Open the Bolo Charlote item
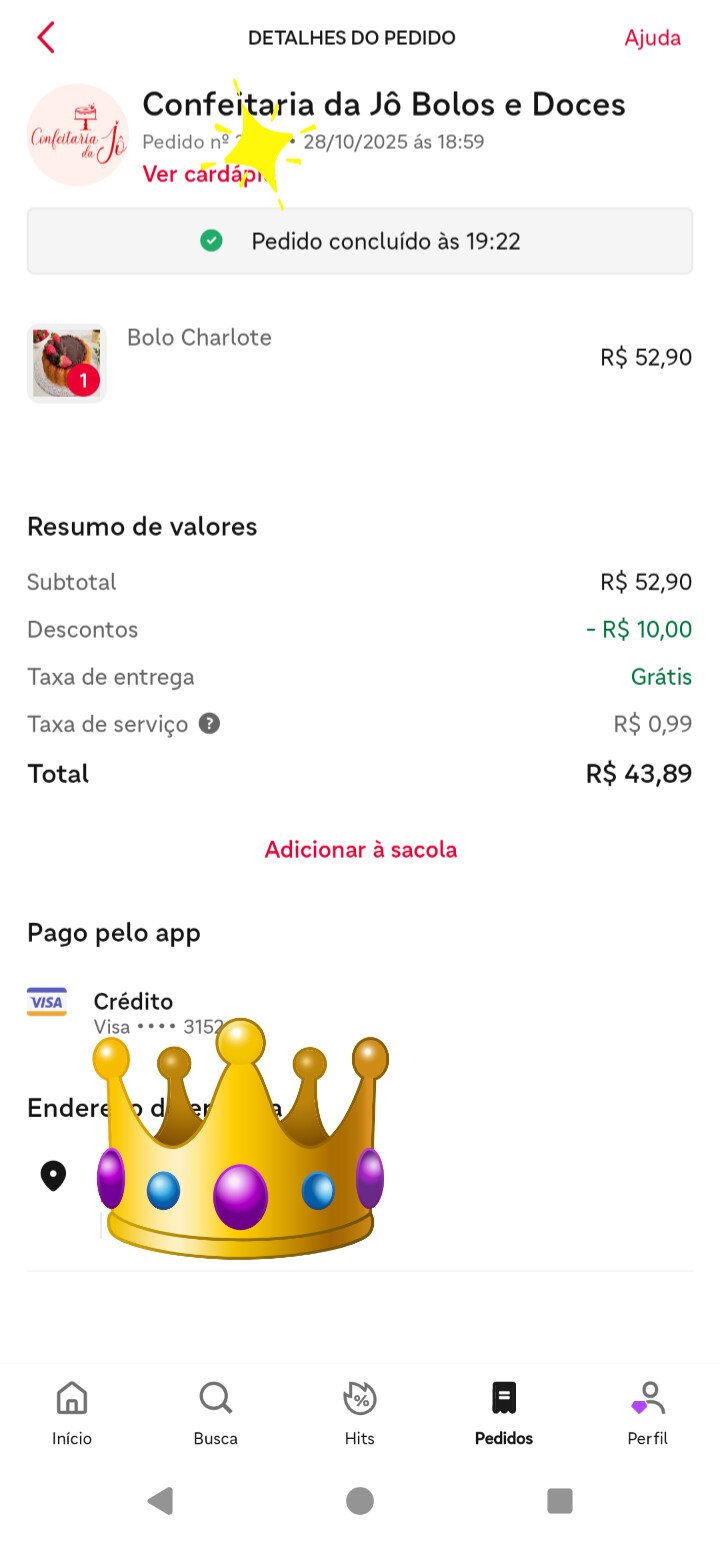The image size is (720, 1541). tap(199, 338)
